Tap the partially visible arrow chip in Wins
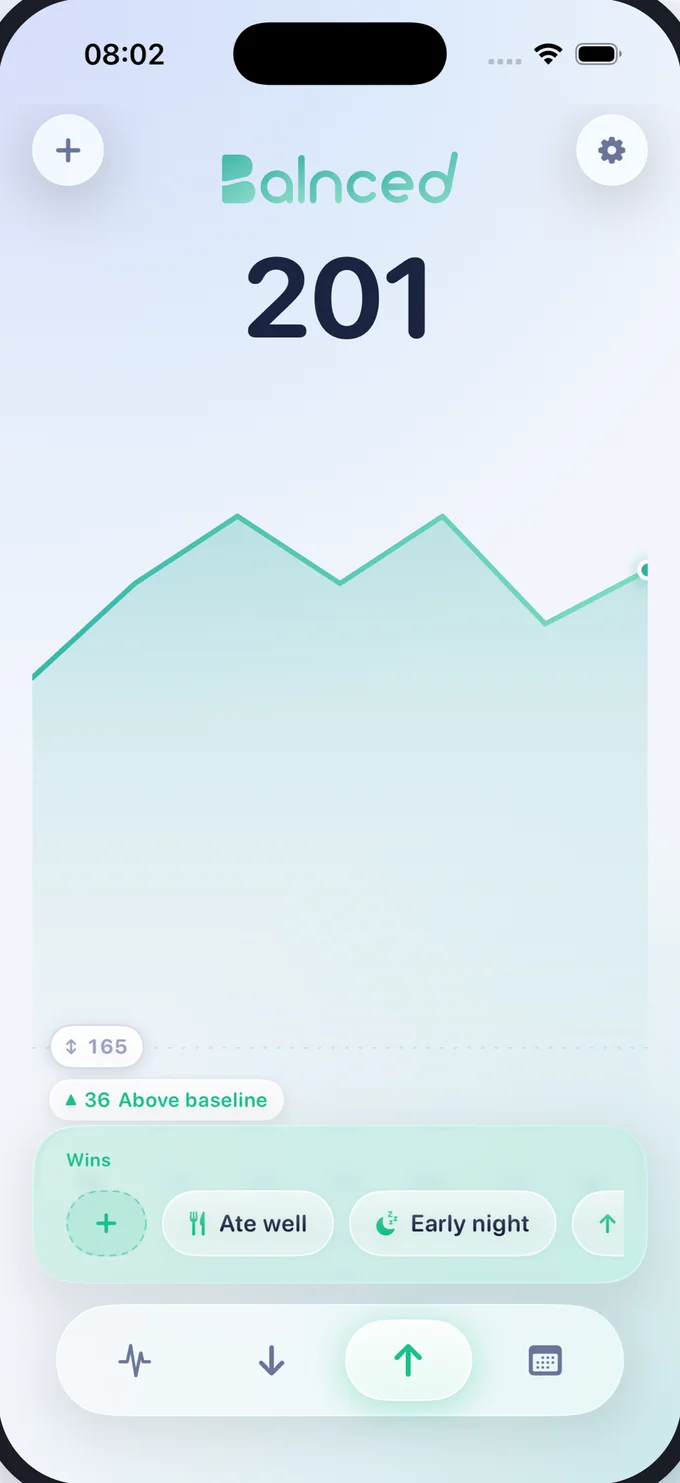The width and height of the screenshot is (680, 1483). pos(600,1223)
